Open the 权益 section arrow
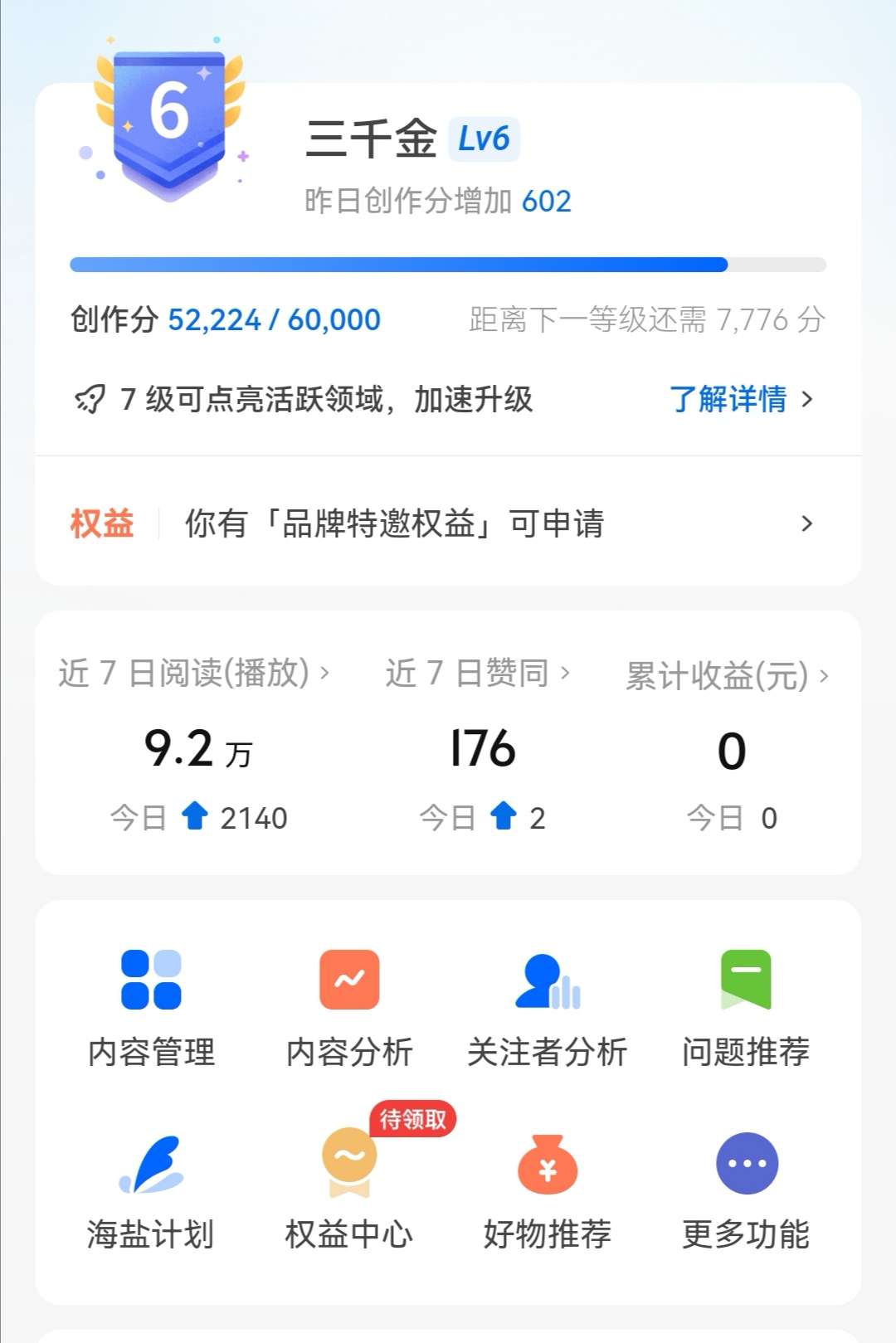Screen dimensions: 896x1343 click(806, 523)
